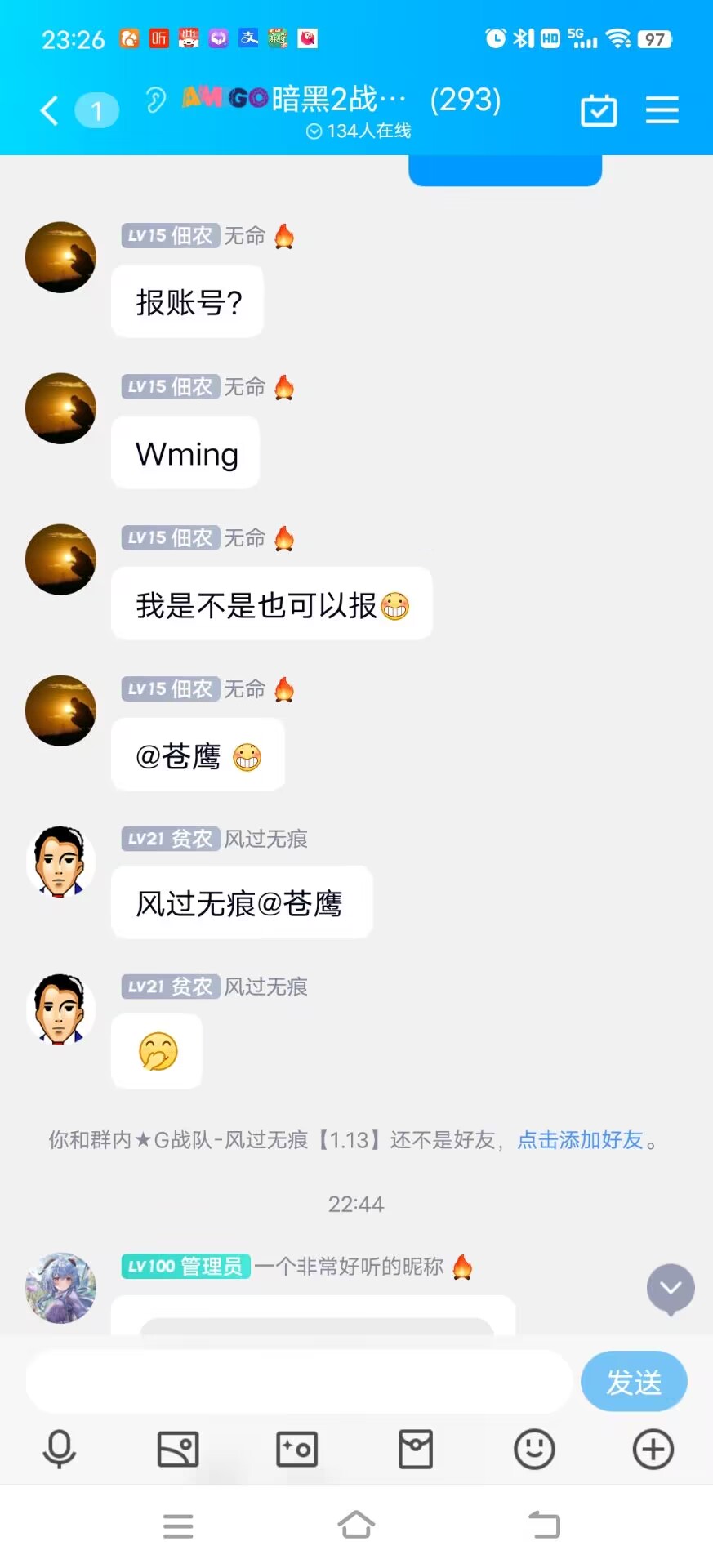This screenshot has width=713, height=1568.
Task: Tap the 点击添加好友 link
Action: click(x=580, y=1139)
